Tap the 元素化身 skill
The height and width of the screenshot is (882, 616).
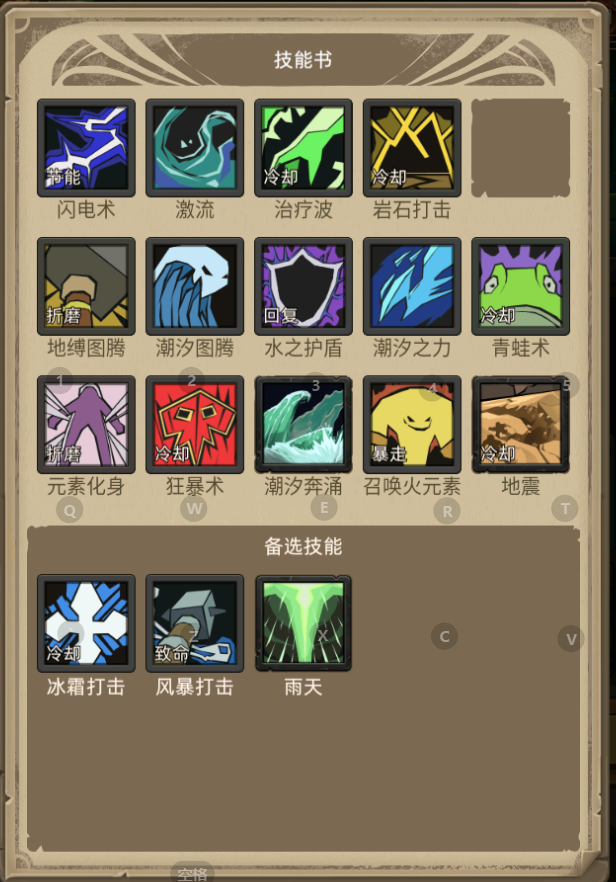coord(86,424)
